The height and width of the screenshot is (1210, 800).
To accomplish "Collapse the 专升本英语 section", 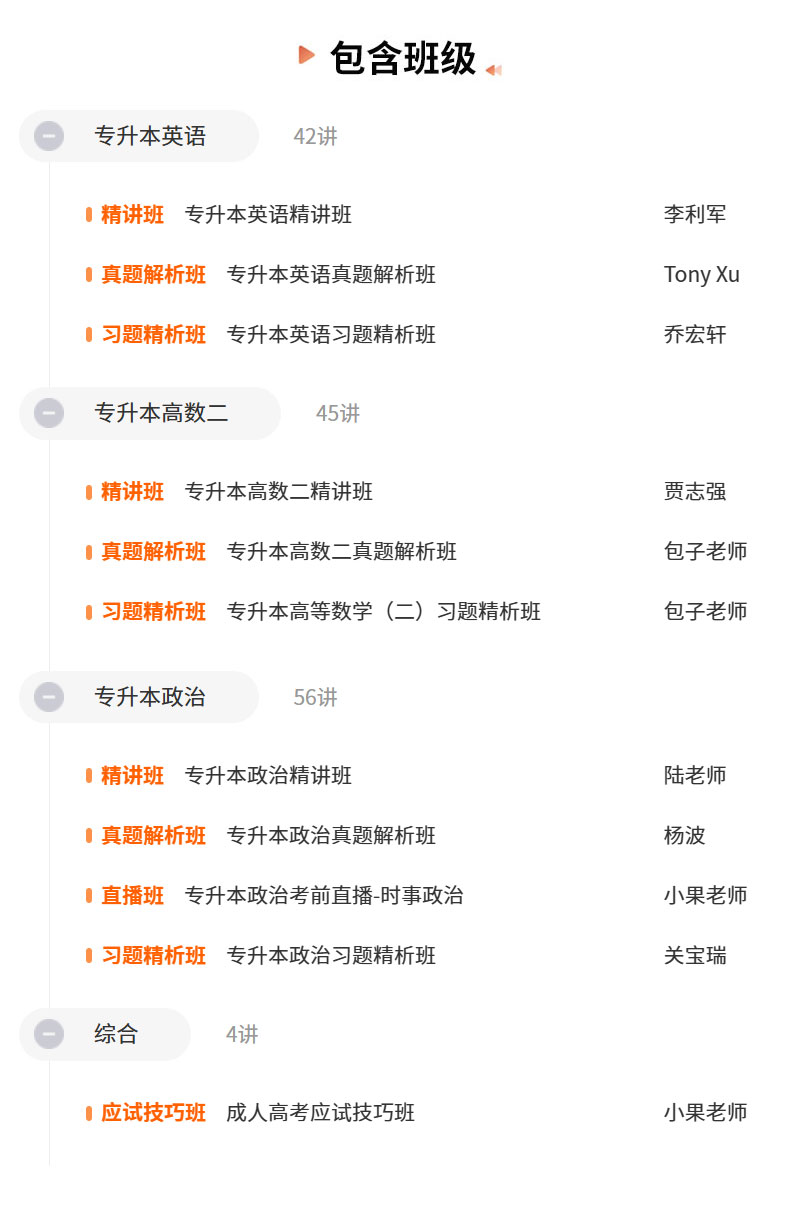I will point(49,136).
